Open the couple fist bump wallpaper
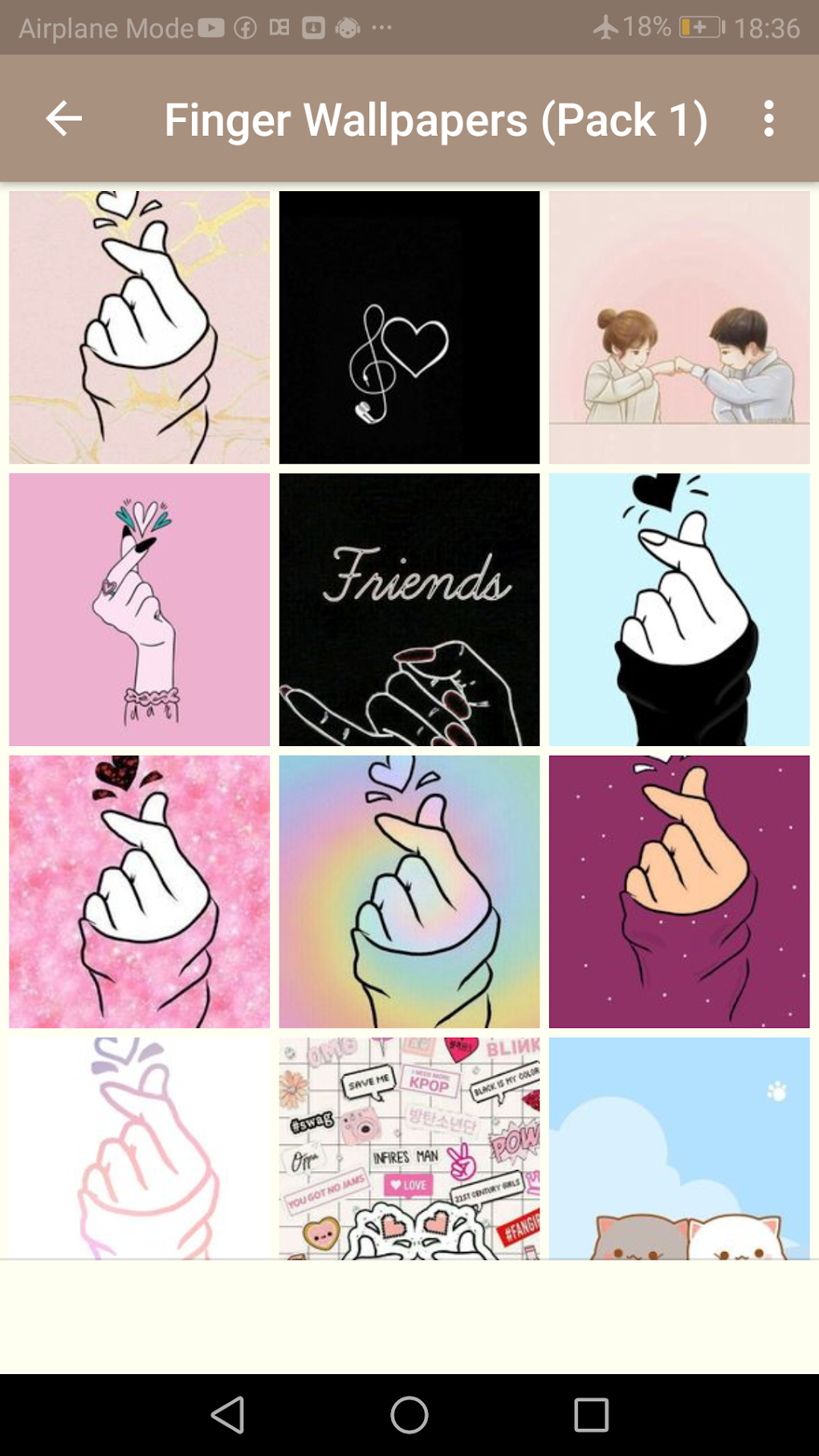The height and width of the screenshot is (1456, 819). (x=679, y=328)
